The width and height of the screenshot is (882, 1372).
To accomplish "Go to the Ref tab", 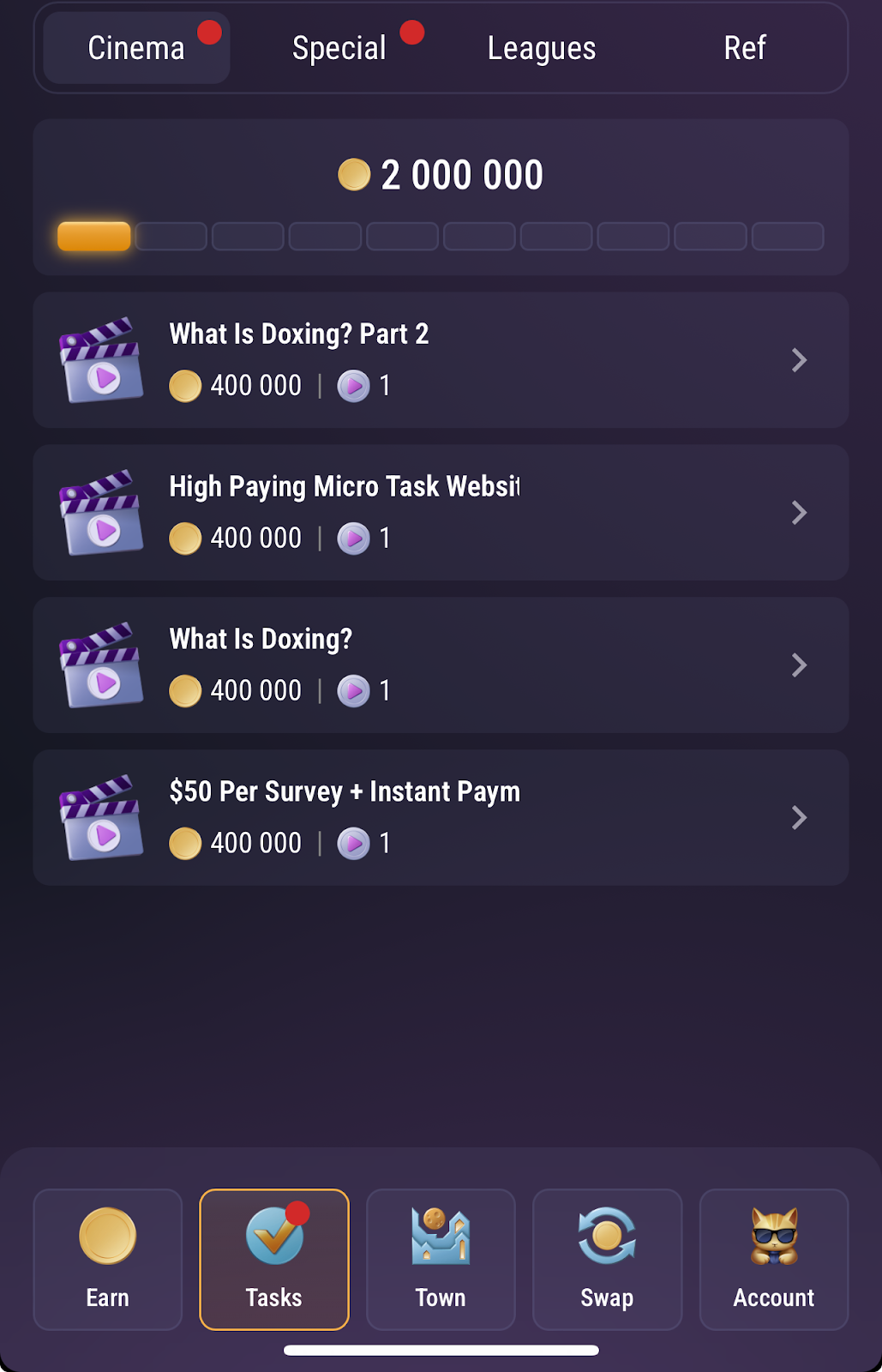I will tap(744, 48).
